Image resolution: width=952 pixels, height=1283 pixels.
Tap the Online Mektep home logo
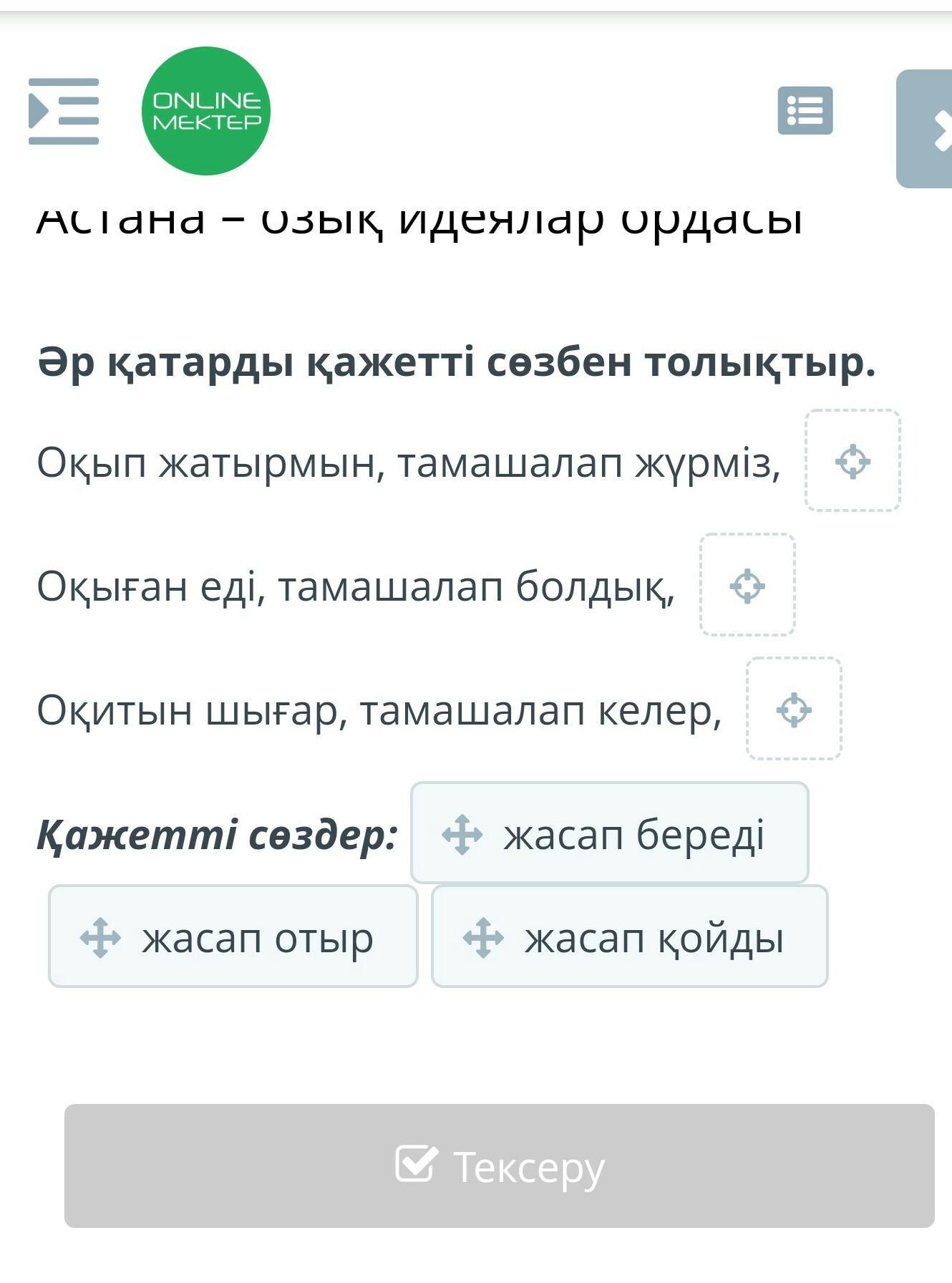pyautogui.click(x=206, y=111)
